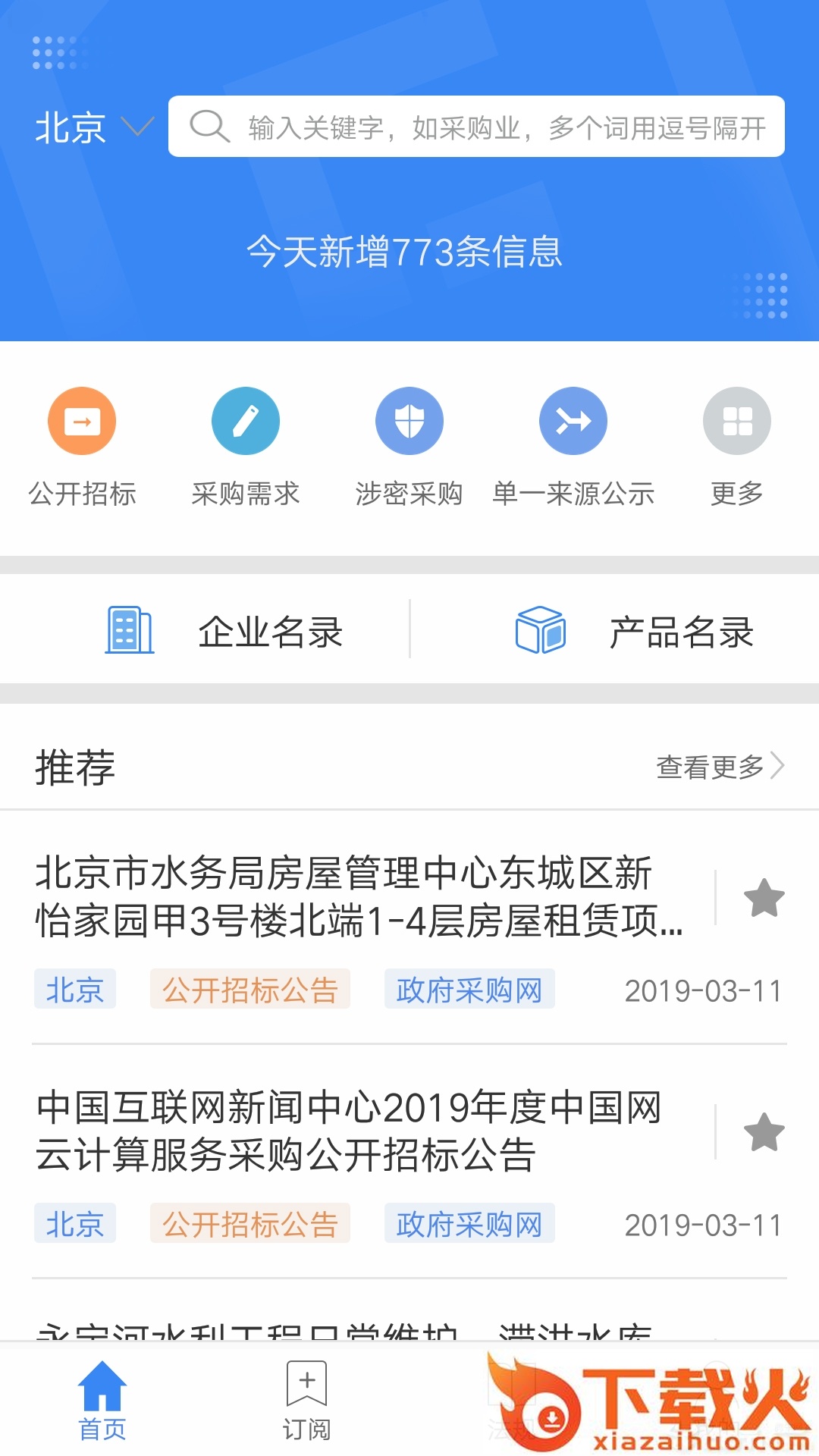This screenshot has width=819, height=1456.
Task: Open 企业名录 directory
Action: tap(224, 631)
